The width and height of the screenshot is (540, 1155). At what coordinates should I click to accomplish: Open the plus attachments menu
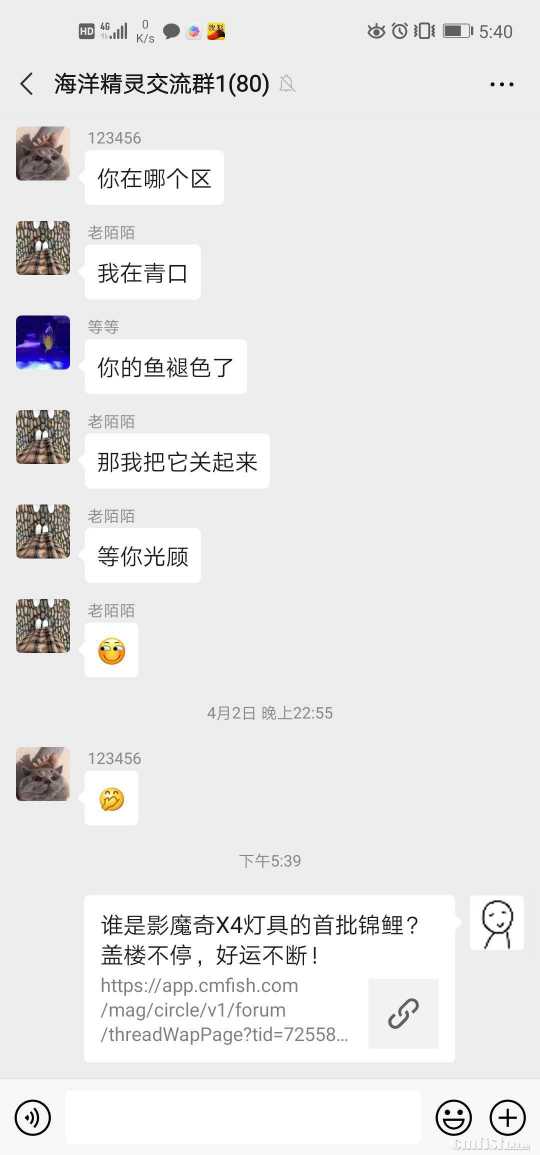[508, 1117]
